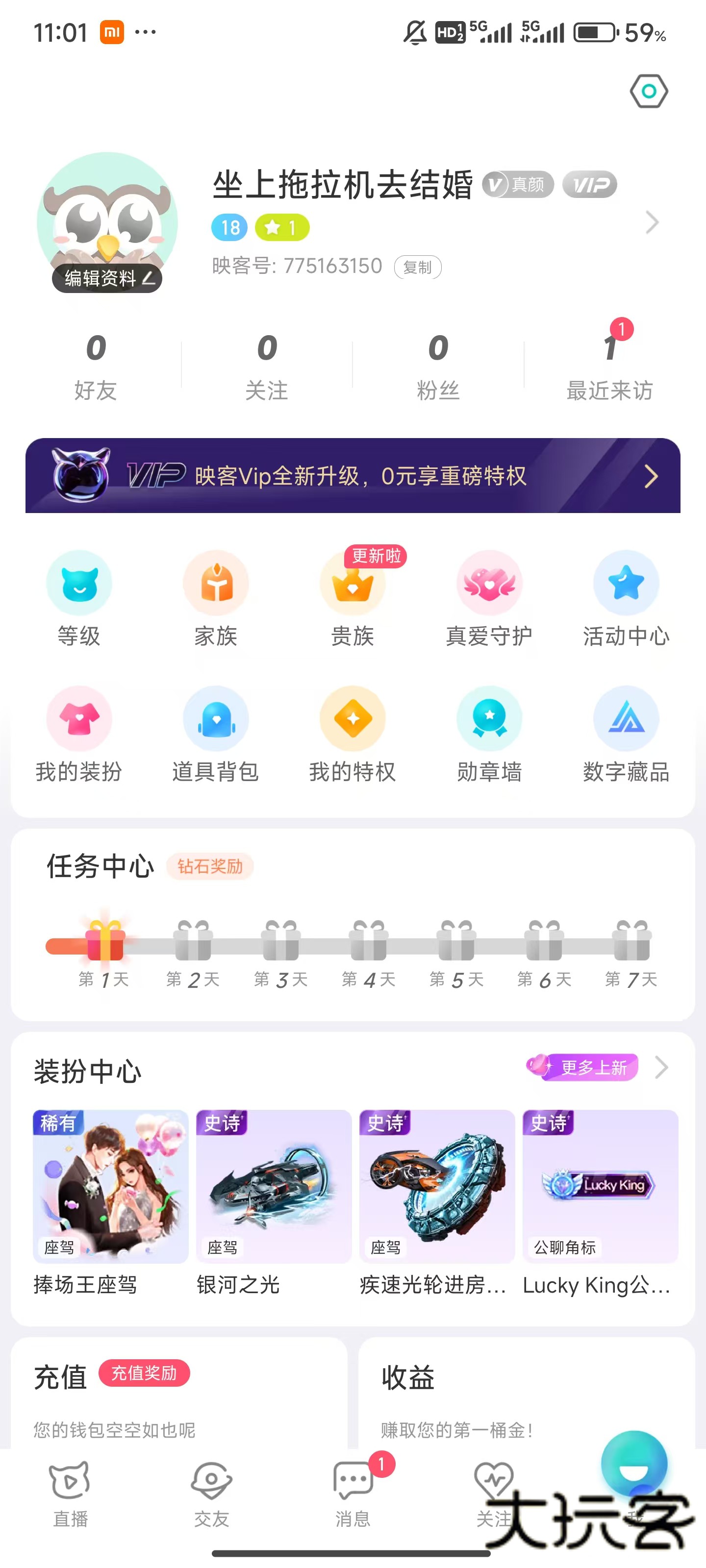Copy the 映客号 with 复制

pyautogui.click(x=417, y=267)
